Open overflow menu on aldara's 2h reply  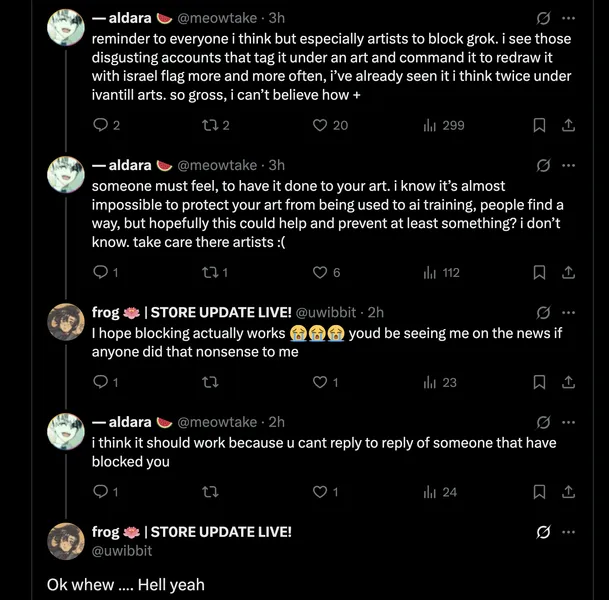click(x=568, y=422)
